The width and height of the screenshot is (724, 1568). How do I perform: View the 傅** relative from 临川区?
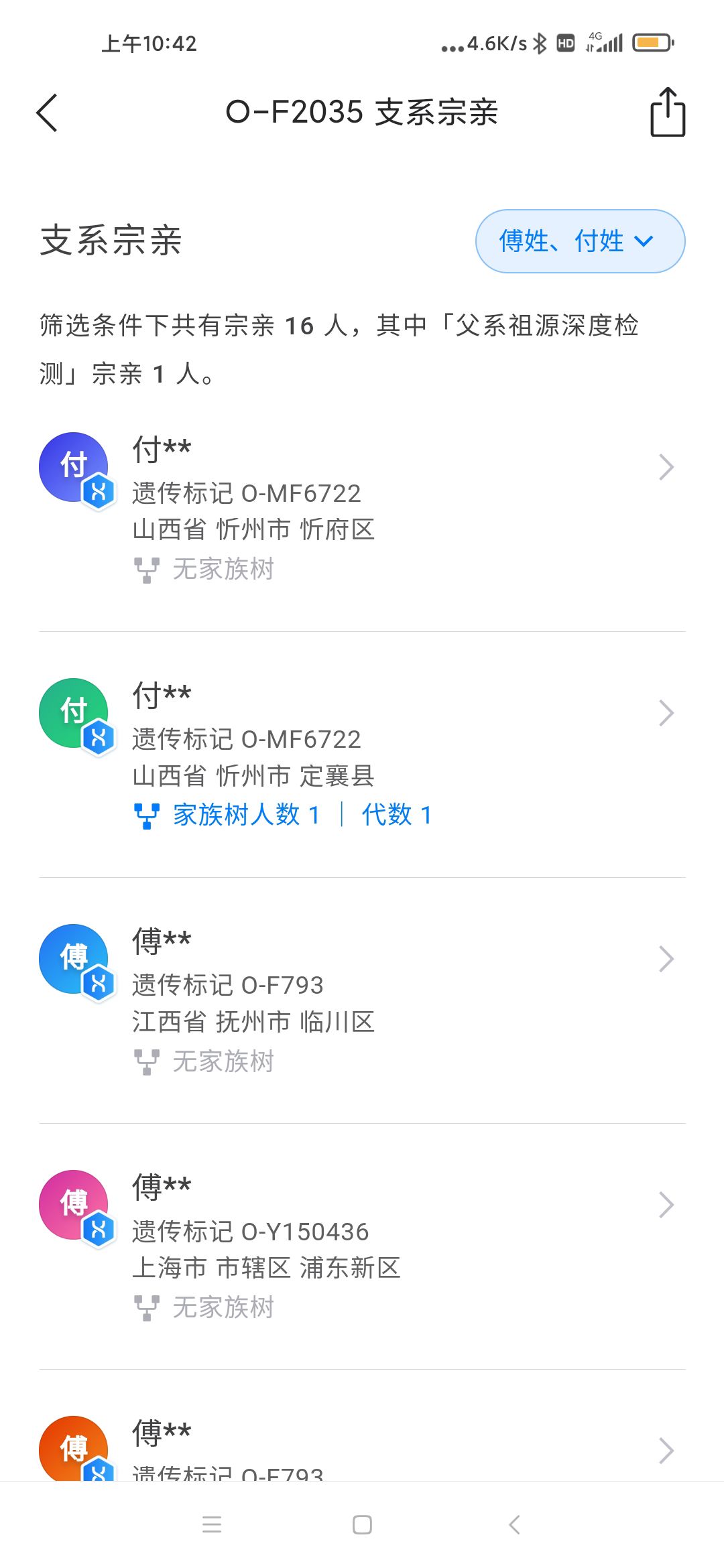[x=362, y=1001]
